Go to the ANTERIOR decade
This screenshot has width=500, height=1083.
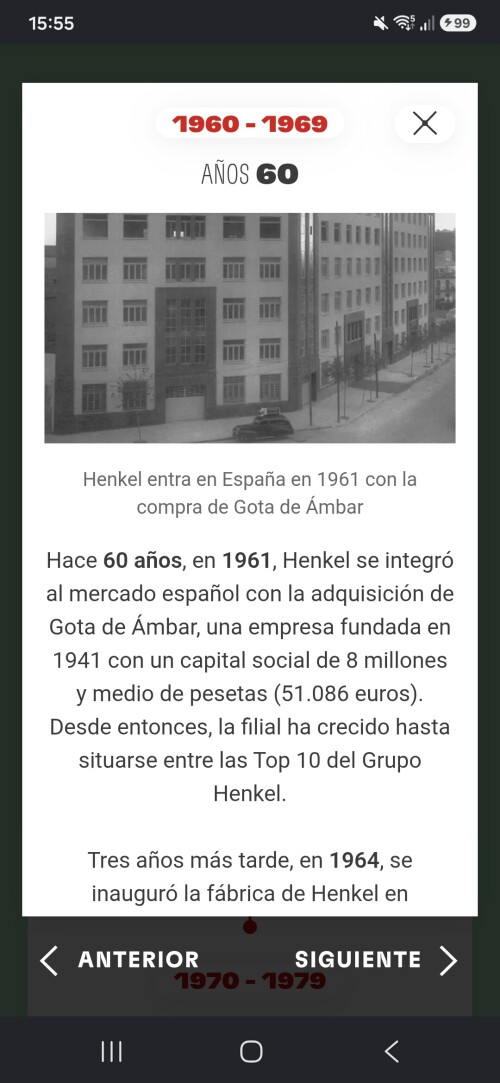(x=119, y=960)
